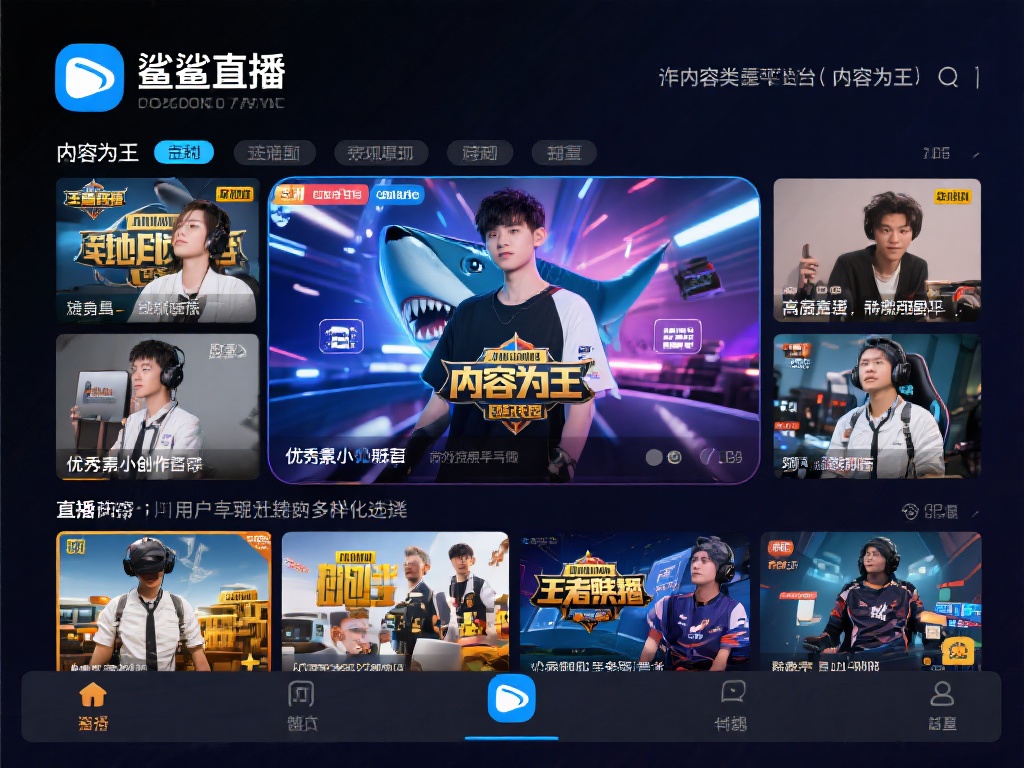Open the profile tab with the person icon
Image resolution: width=1024 pixels, height=768 pixels.
(941, 705)
